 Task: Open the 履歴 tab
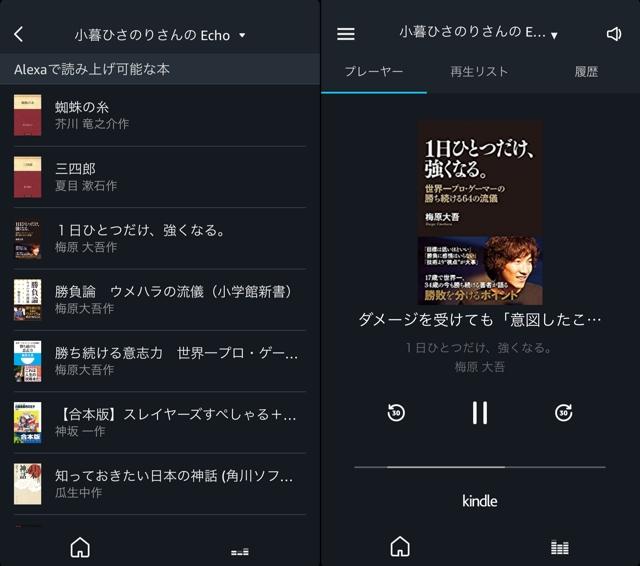586,72
